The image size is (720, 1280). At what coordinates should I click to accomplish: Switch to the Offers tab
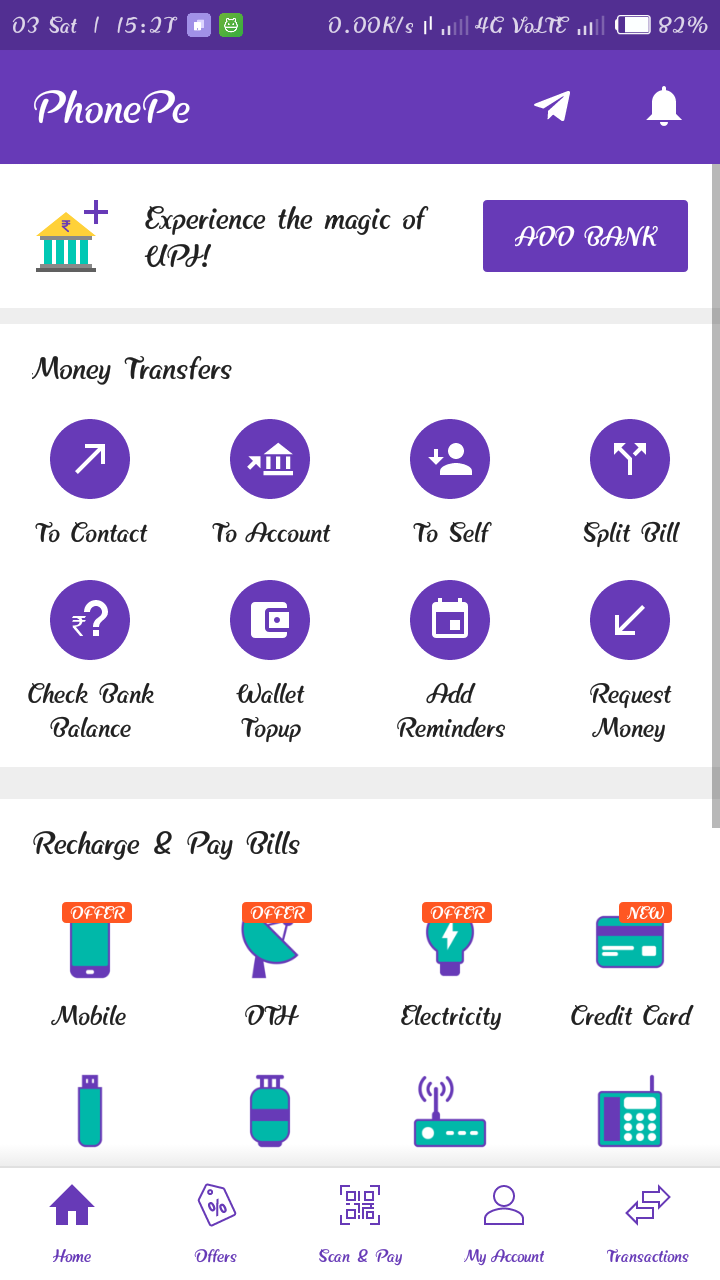(216, 1224)
